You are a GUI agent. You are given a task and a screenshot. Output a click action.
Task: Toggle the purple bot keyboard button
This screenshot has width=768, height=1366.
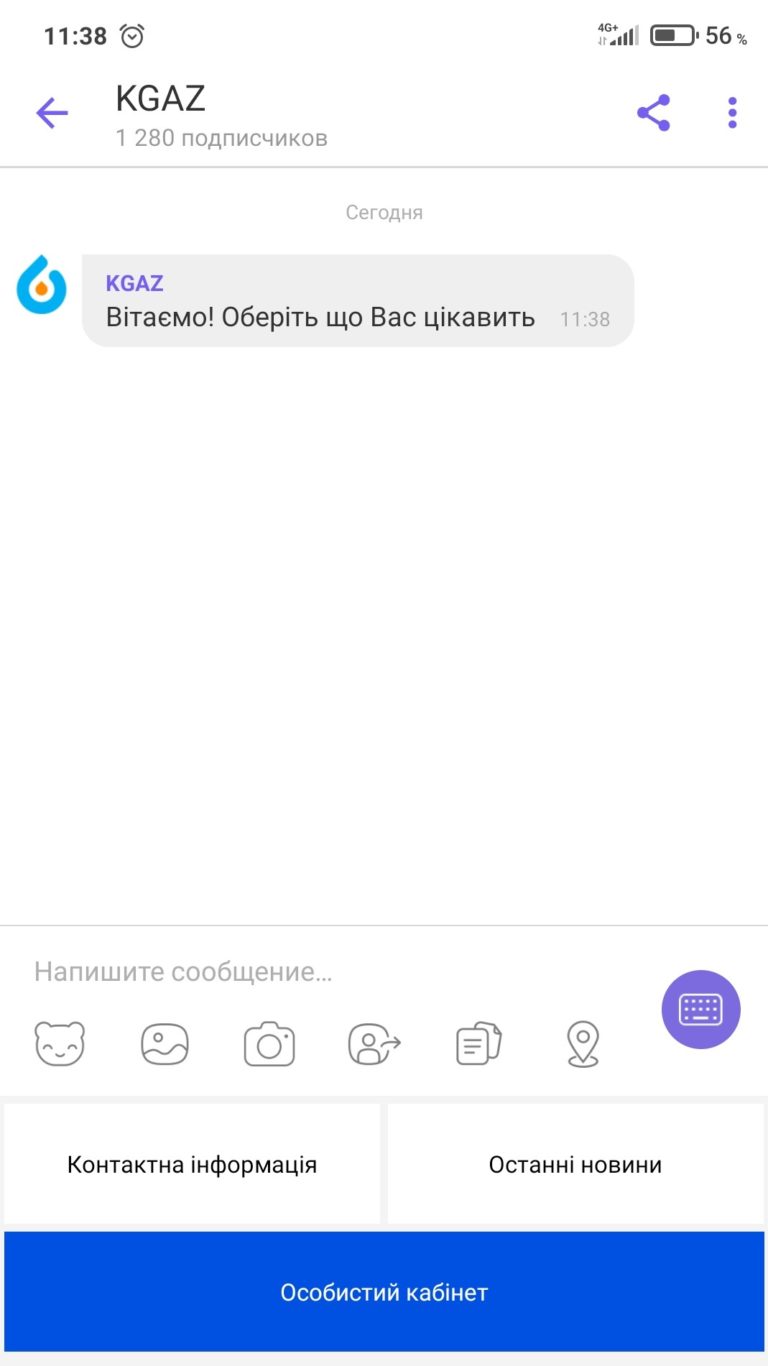(700, 1009)
